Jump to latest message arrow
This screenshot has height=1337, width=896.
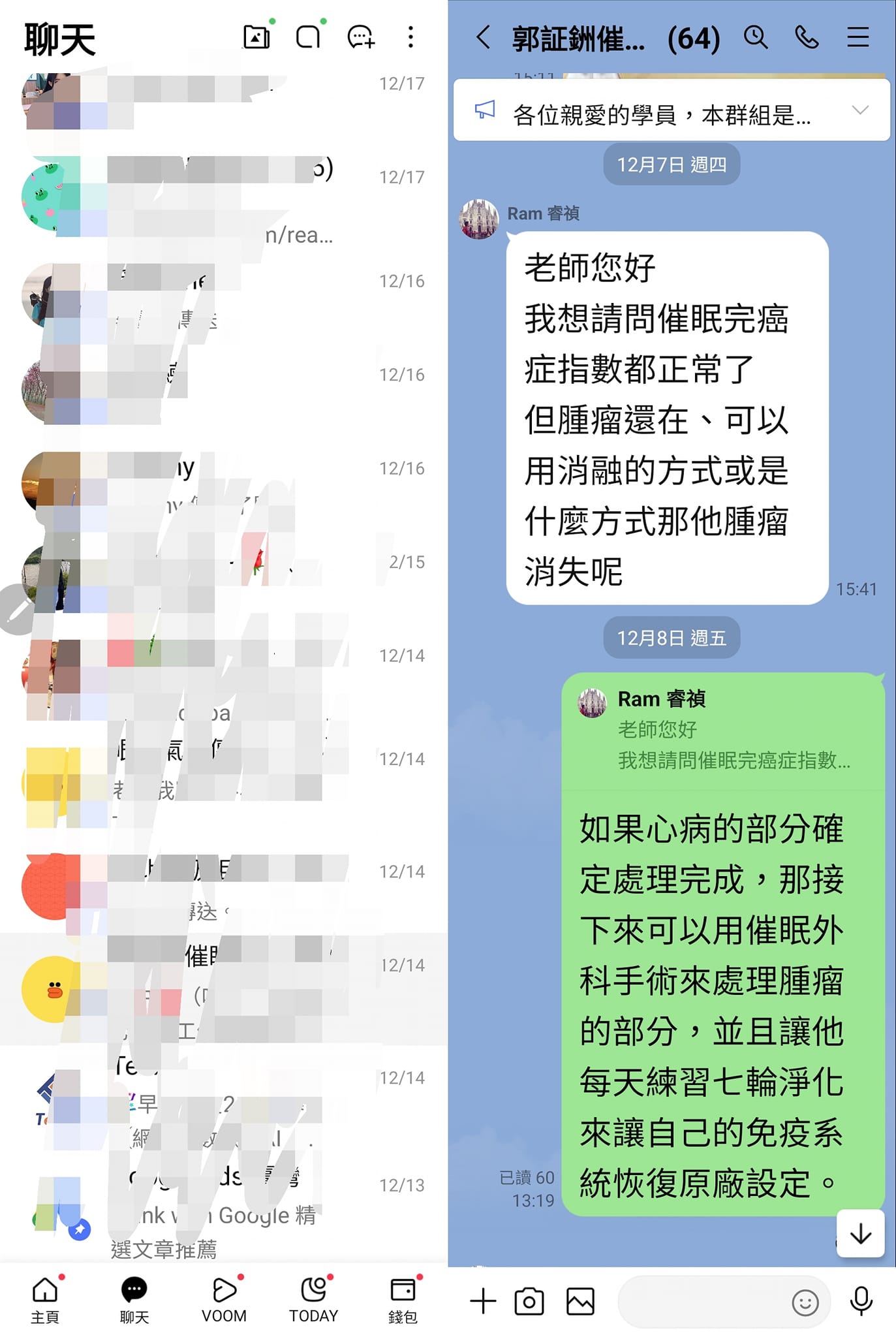click(x=860, y=1233)
